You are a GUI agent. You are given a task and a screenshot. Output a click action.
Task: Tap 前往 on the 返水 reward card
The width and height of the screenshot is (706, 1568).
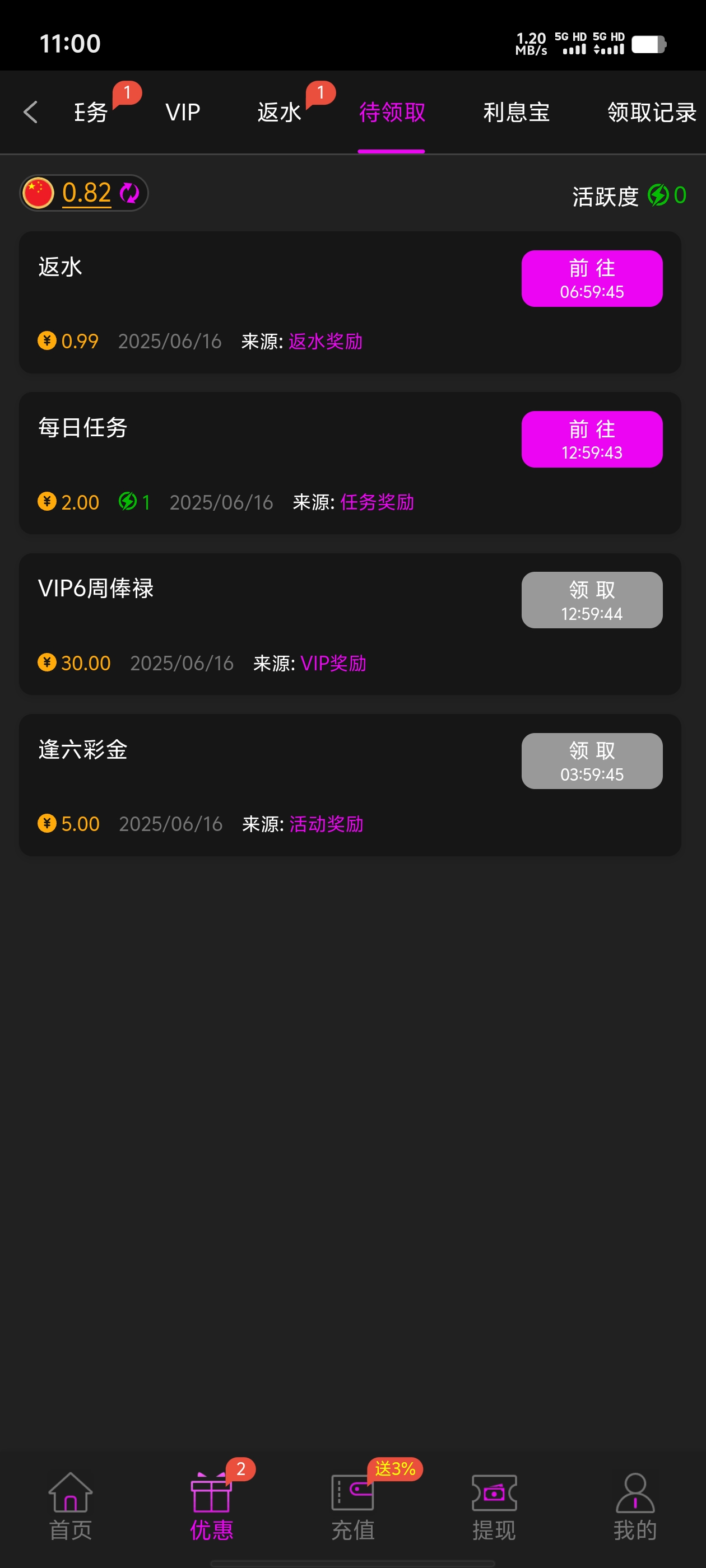tap(592, 278)
